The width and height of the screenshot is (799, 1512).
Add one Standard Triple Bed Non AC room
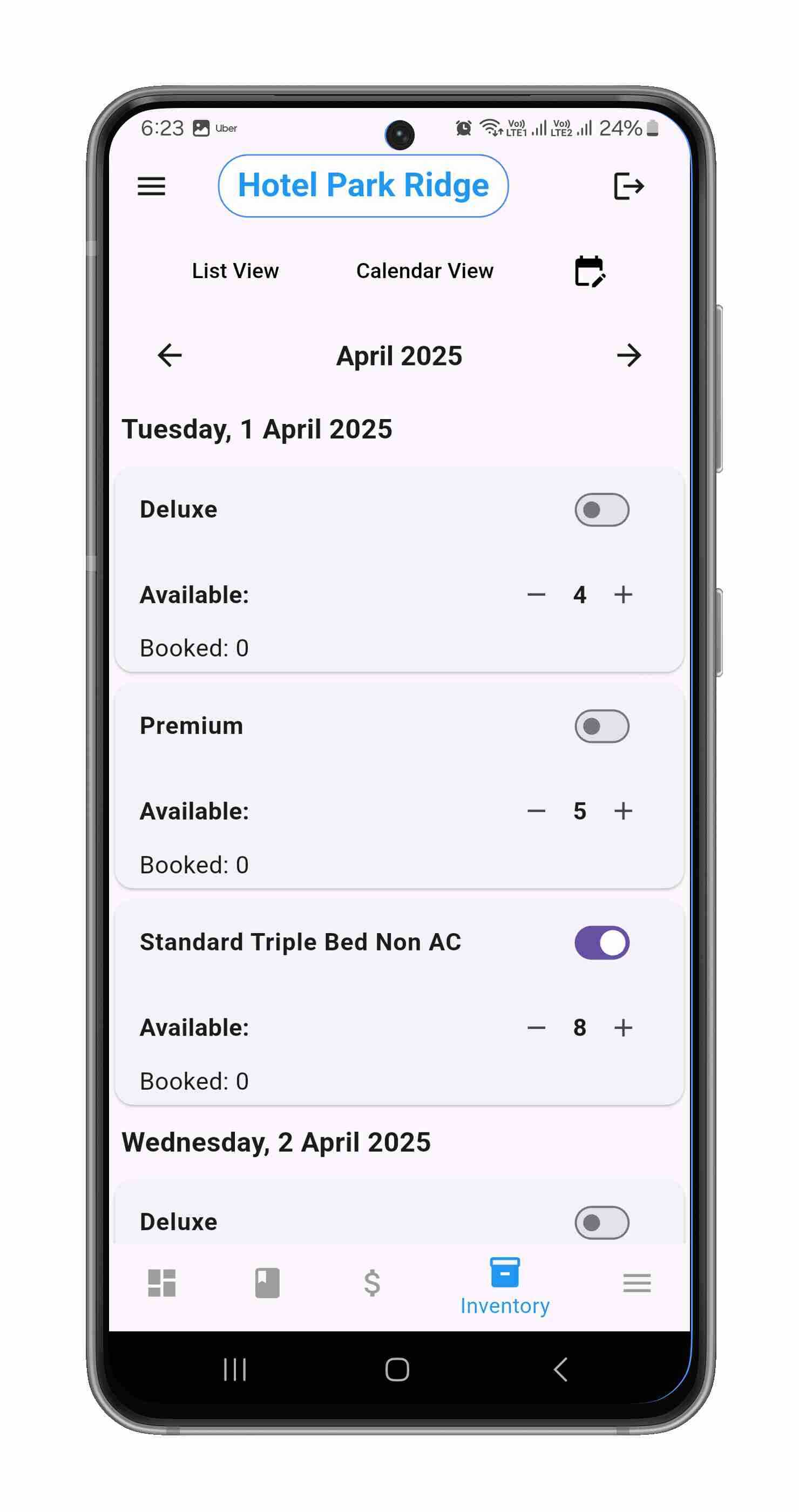tap(623, 1028)
